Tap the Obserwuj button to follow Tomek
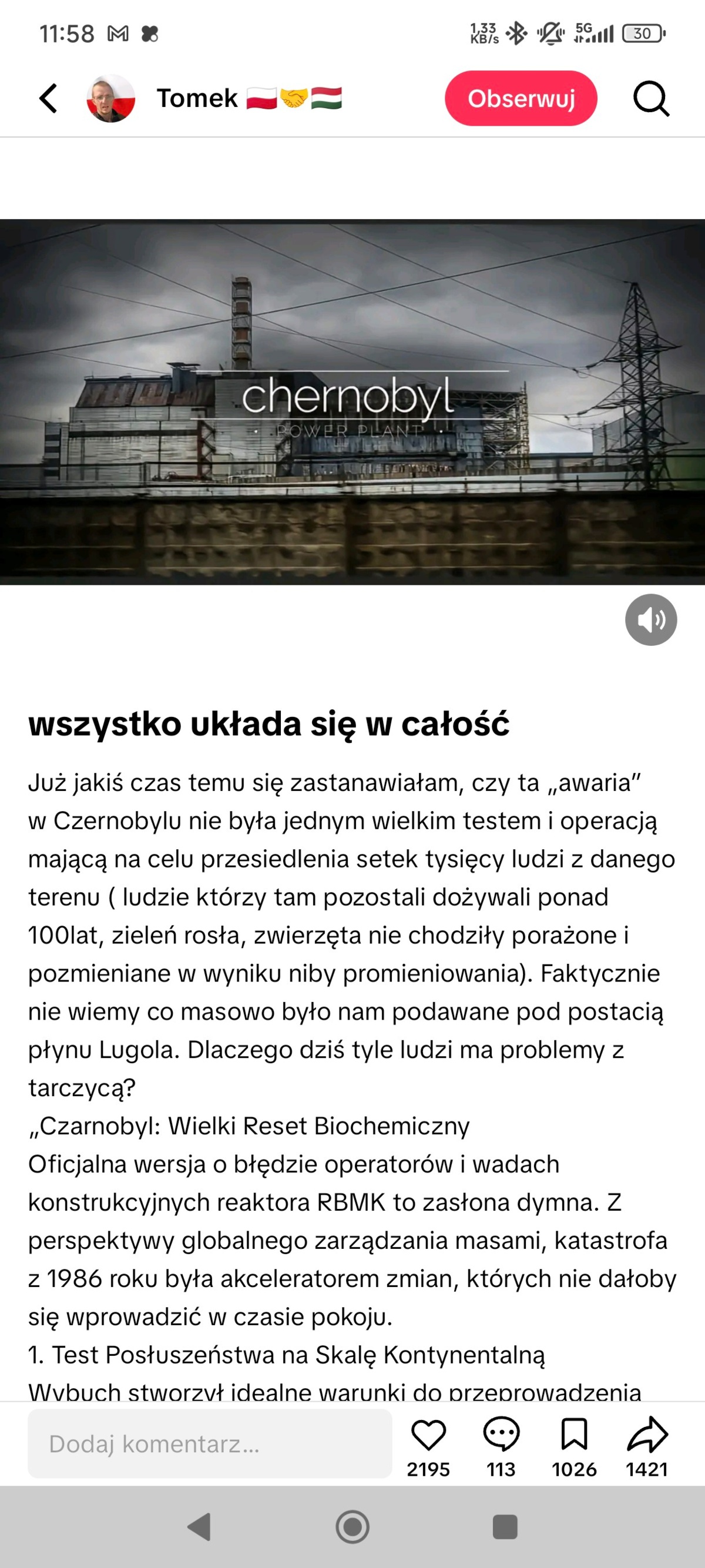 click(x=521, y=99)
